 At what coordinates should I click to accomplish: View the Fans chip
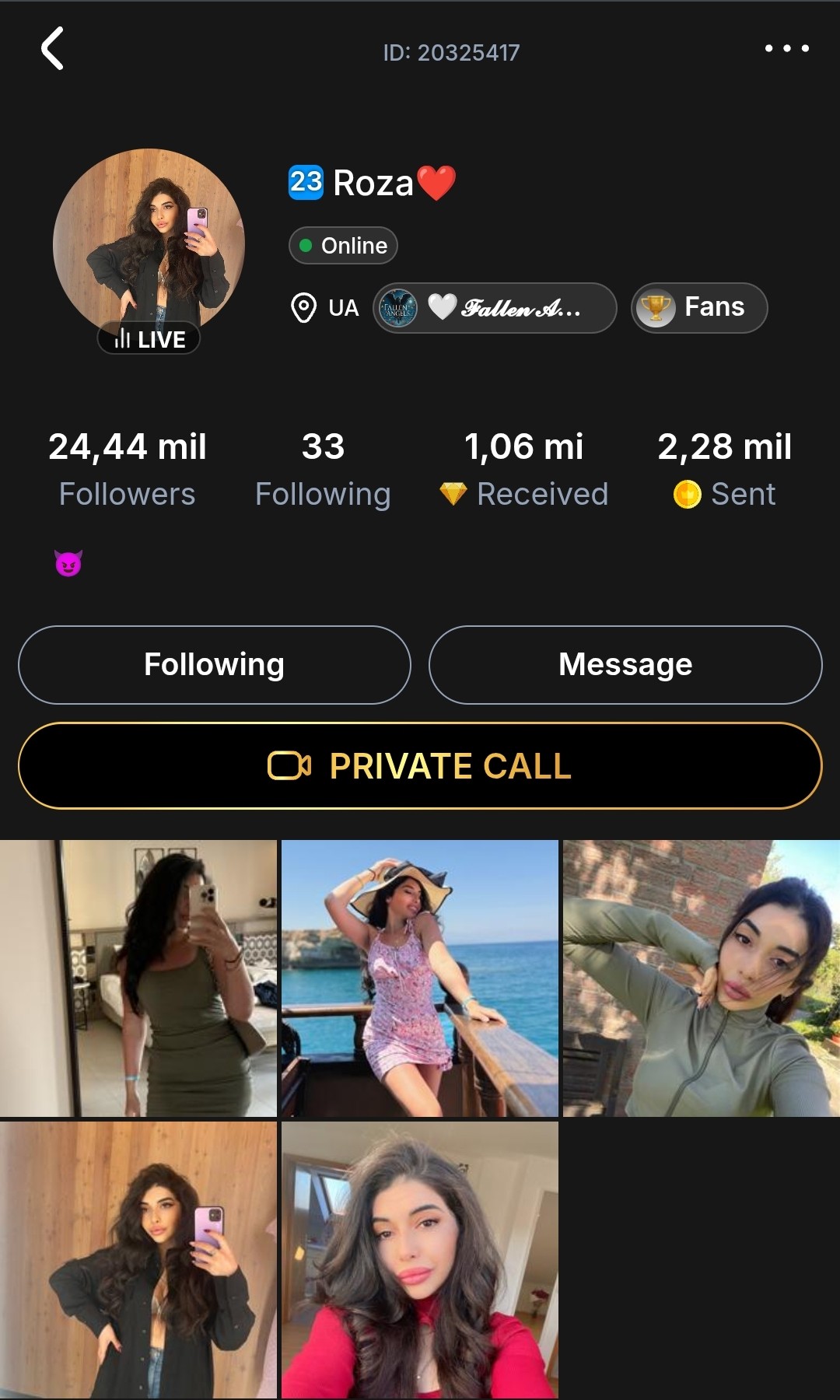[698, 308]
